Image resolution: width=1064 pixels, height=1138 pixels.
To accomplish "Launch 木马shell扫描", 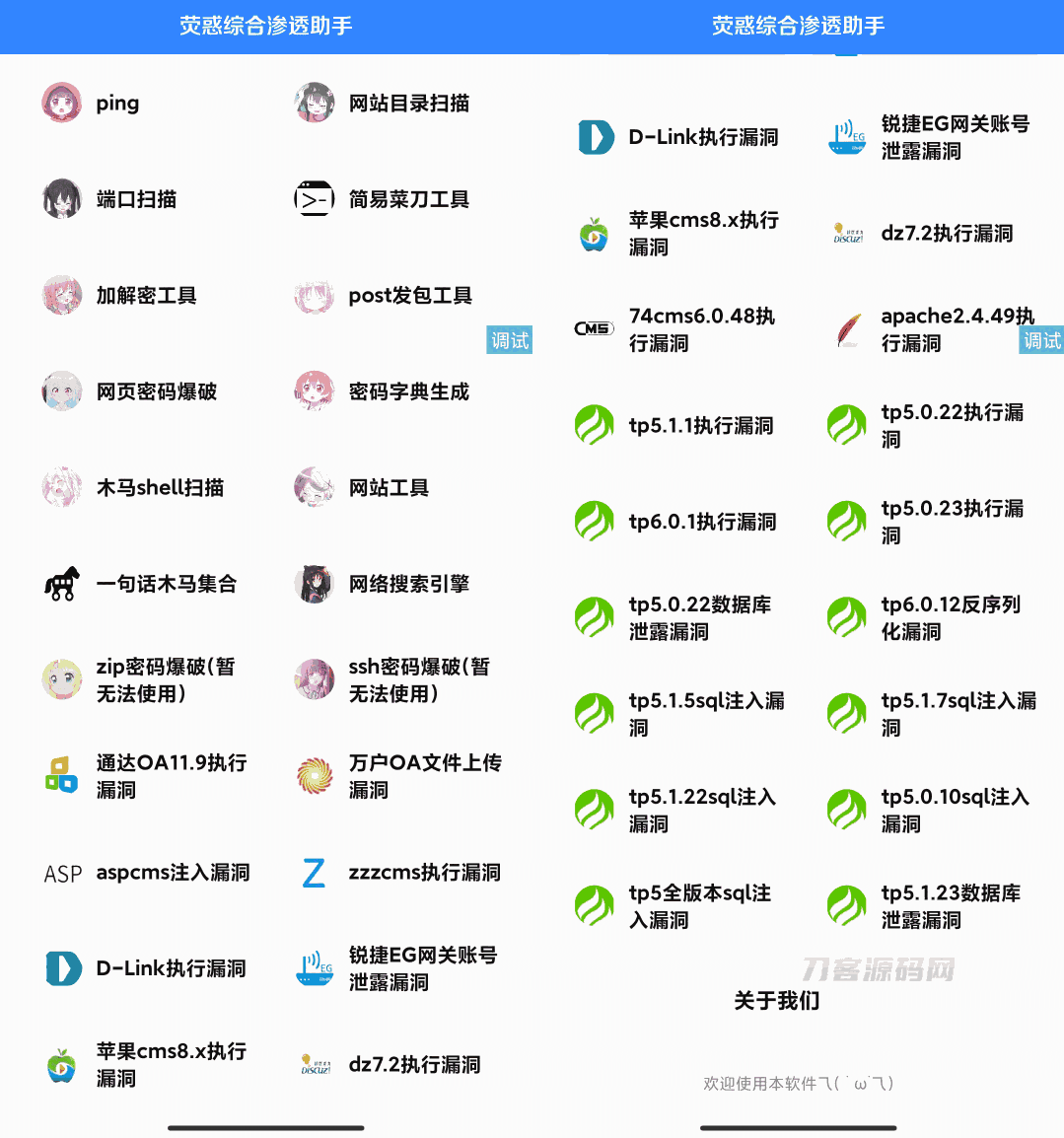I will 160,488.
